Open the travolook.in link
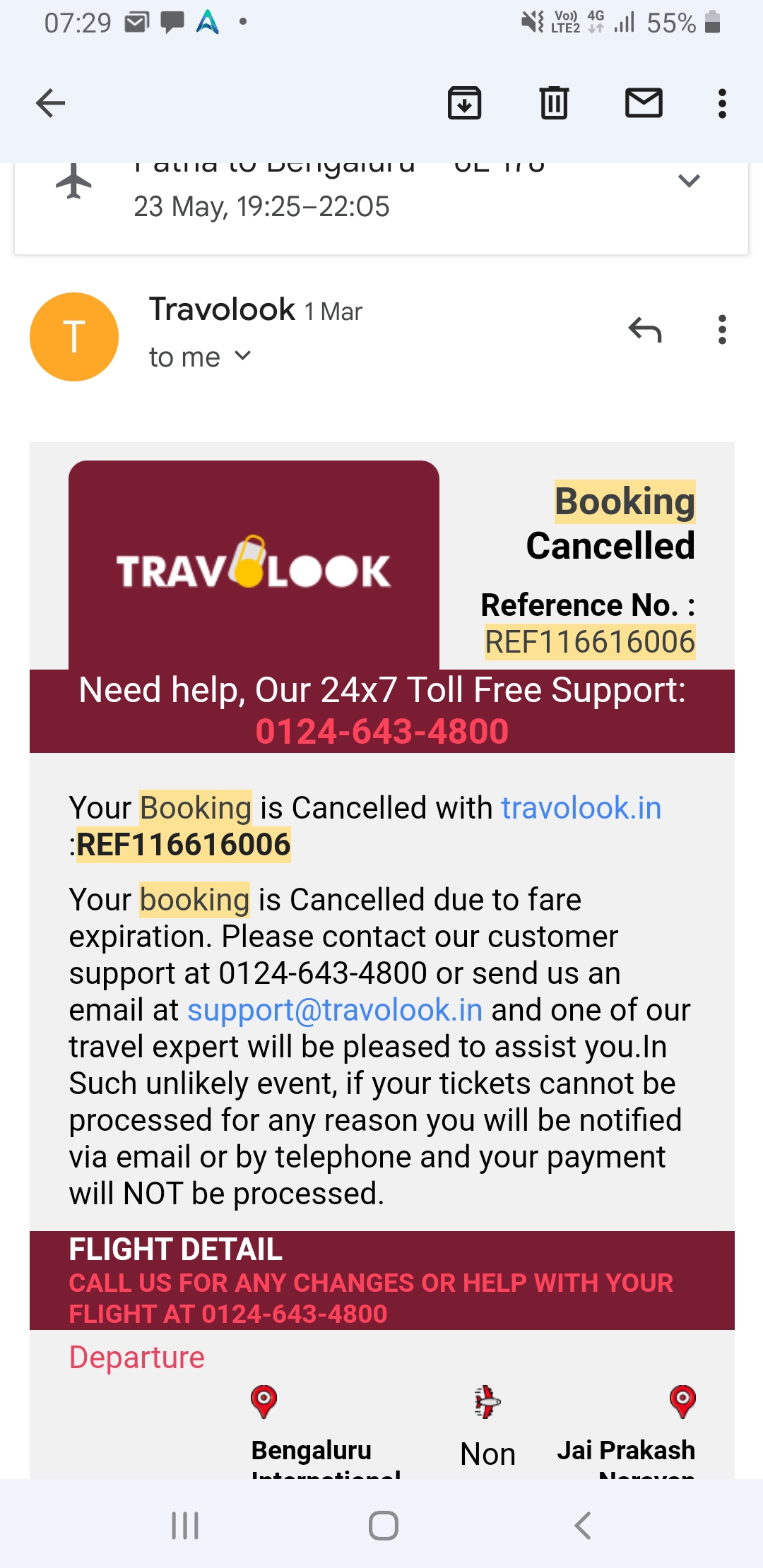 click(581, 807)
